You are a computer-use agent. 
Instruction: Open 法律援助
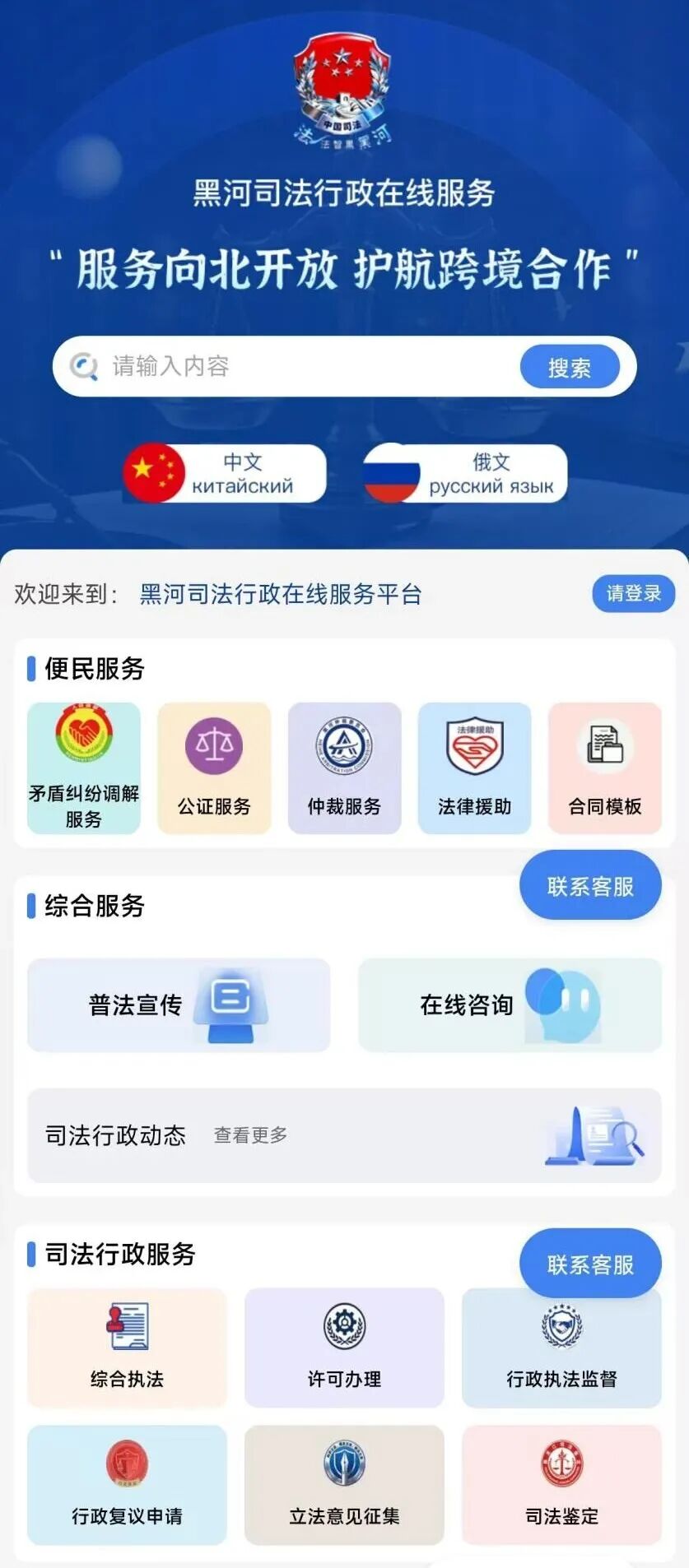tap(474, 768)
